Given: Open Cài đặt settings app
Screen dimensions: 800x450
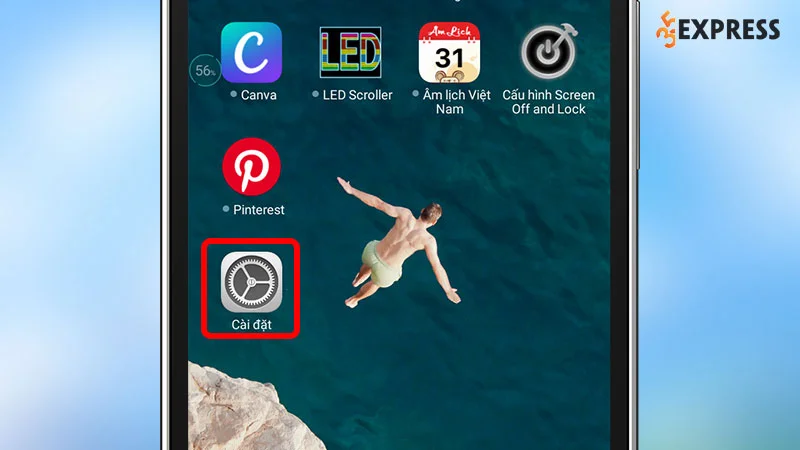Looking at the screenshot, I should [251, 283].
